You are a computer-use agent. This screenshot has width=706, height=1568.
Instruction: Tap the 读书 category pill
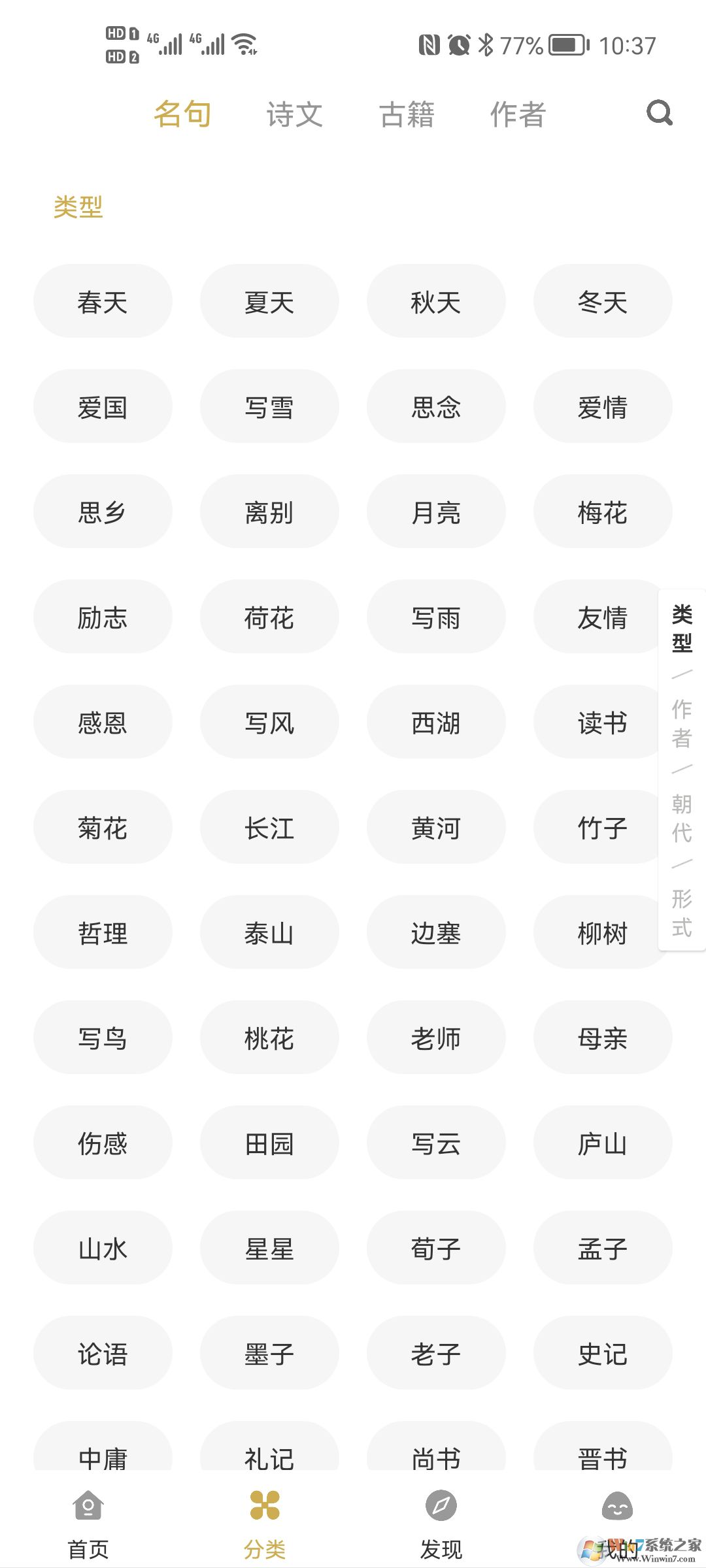pos(603,722)
